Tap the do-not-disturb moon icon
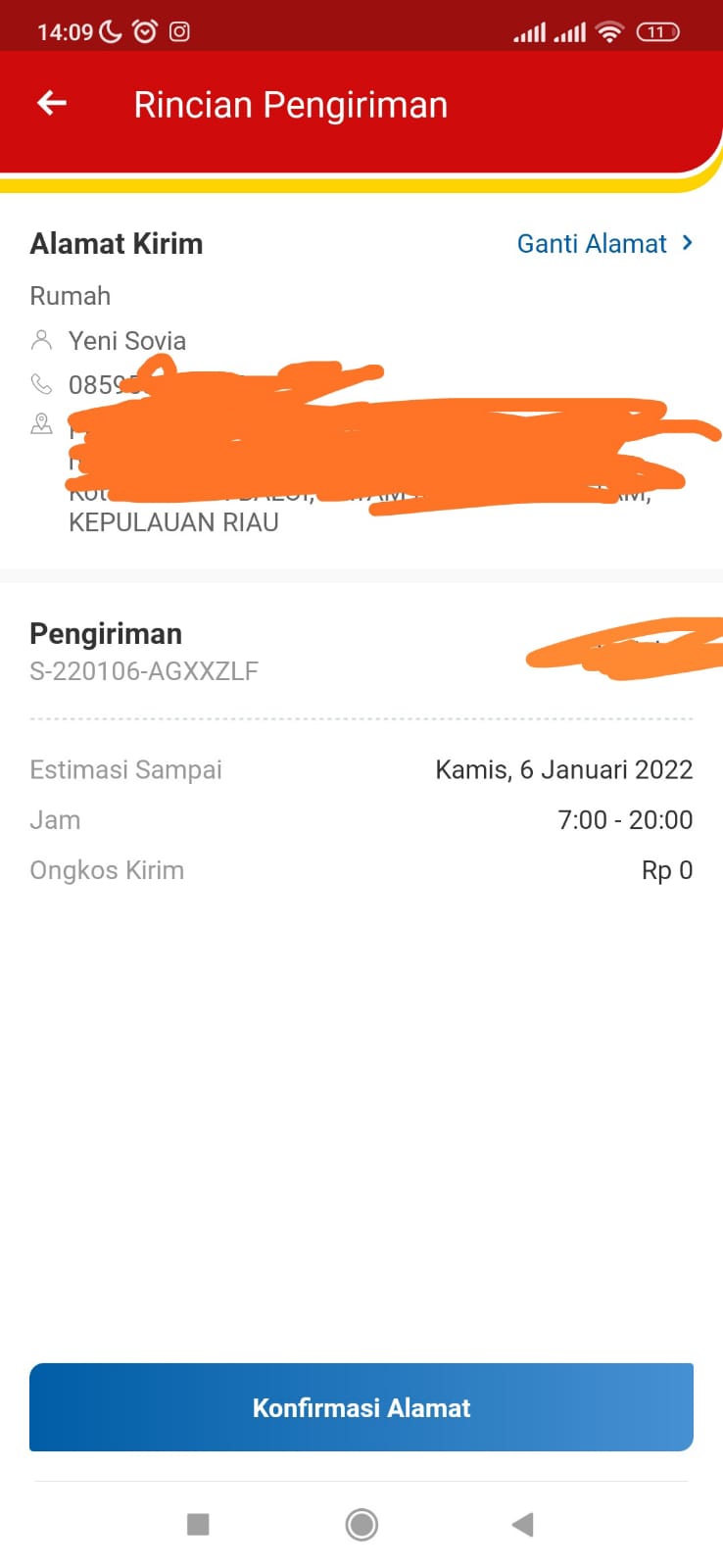 (x=110, y=30)
